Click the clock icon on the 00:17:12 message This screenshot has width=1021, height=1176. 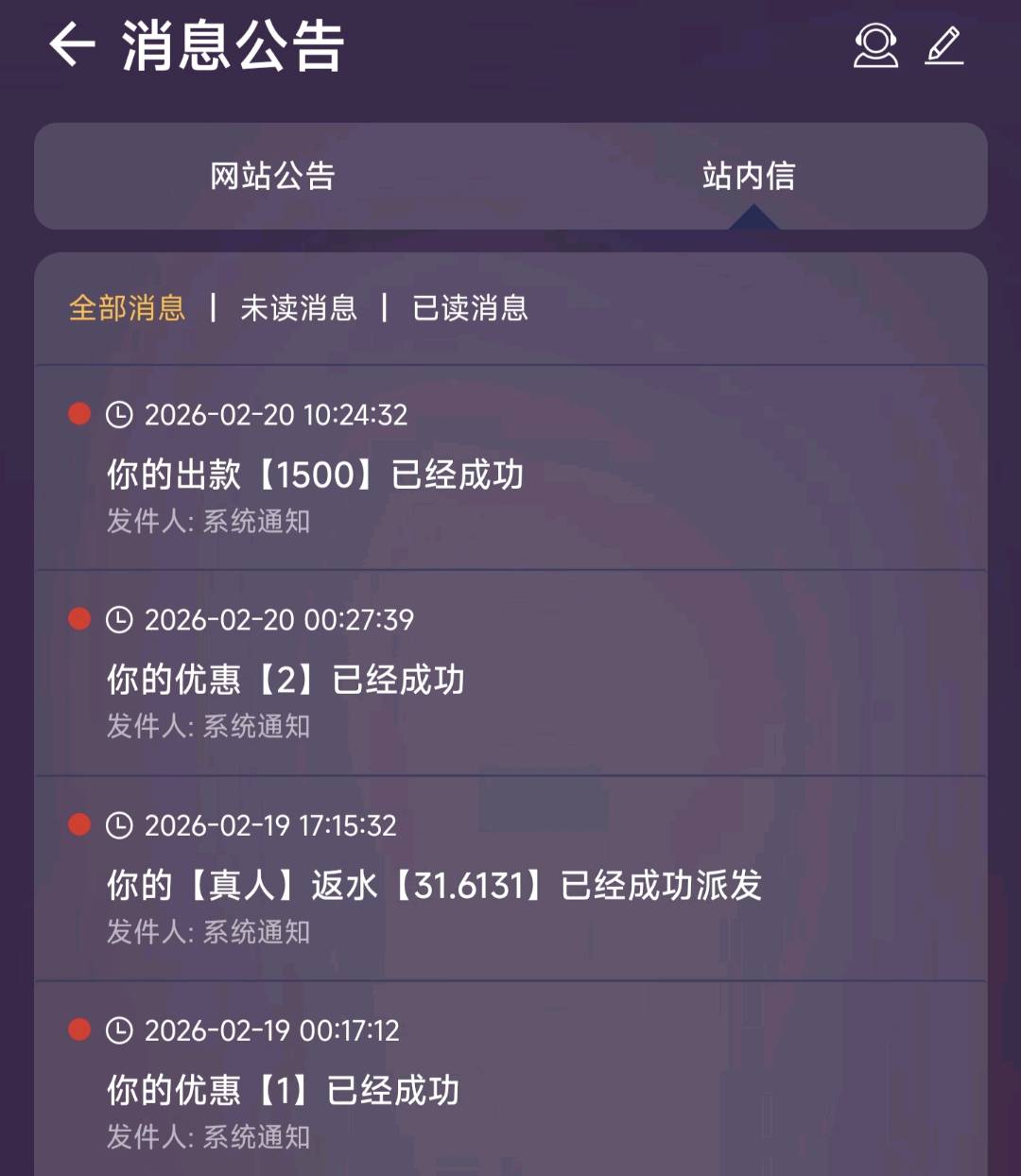pyautogui.click(x=118, y=1031)
